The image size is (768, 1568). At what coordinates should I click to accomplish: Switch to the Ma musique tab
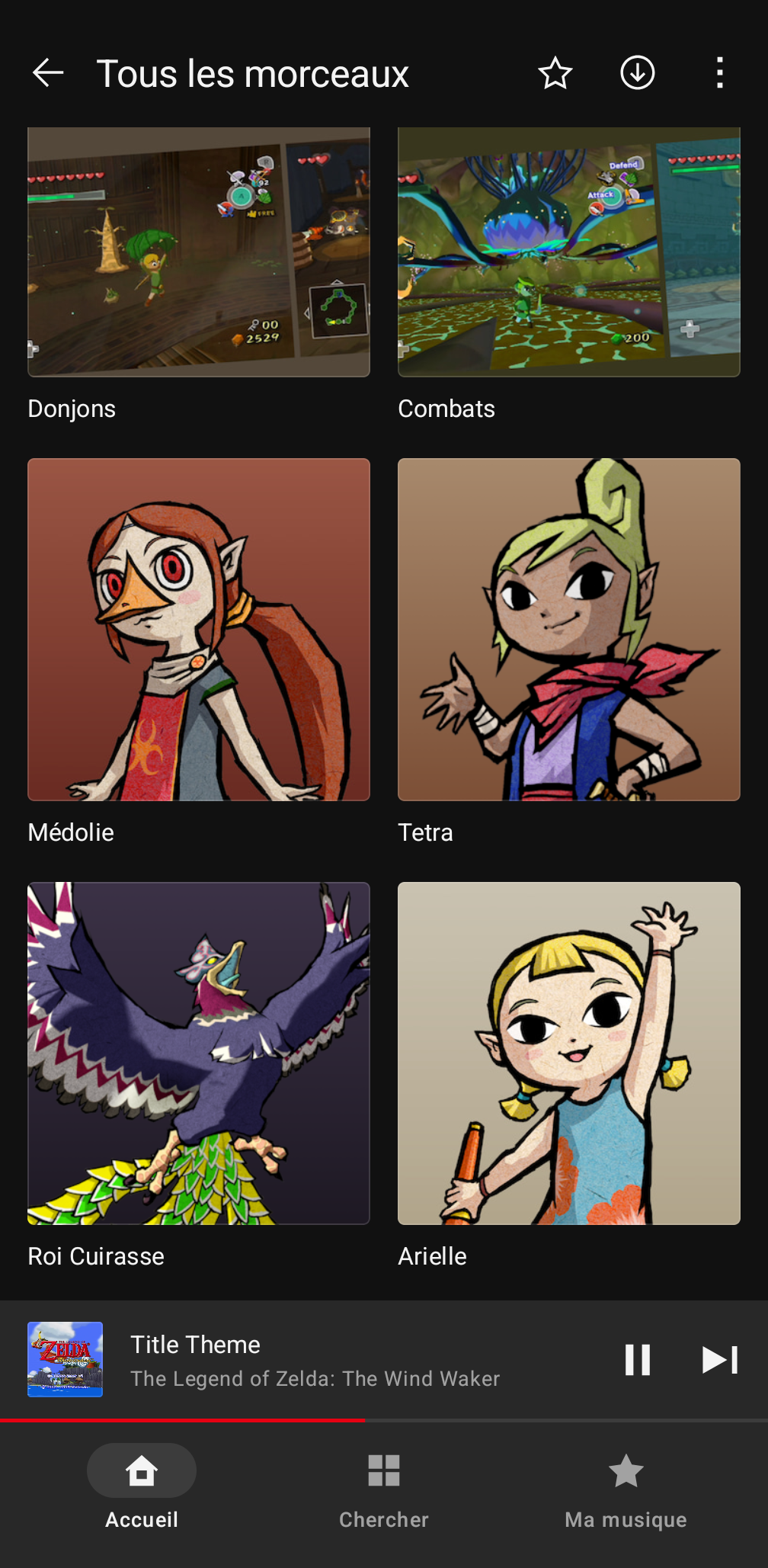click(x=626, y=1486)
